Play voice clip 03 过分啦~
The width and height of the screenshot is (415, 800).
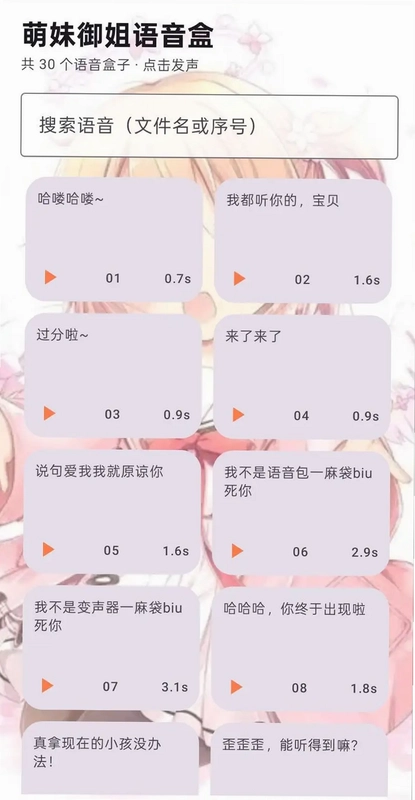point(49,413)
